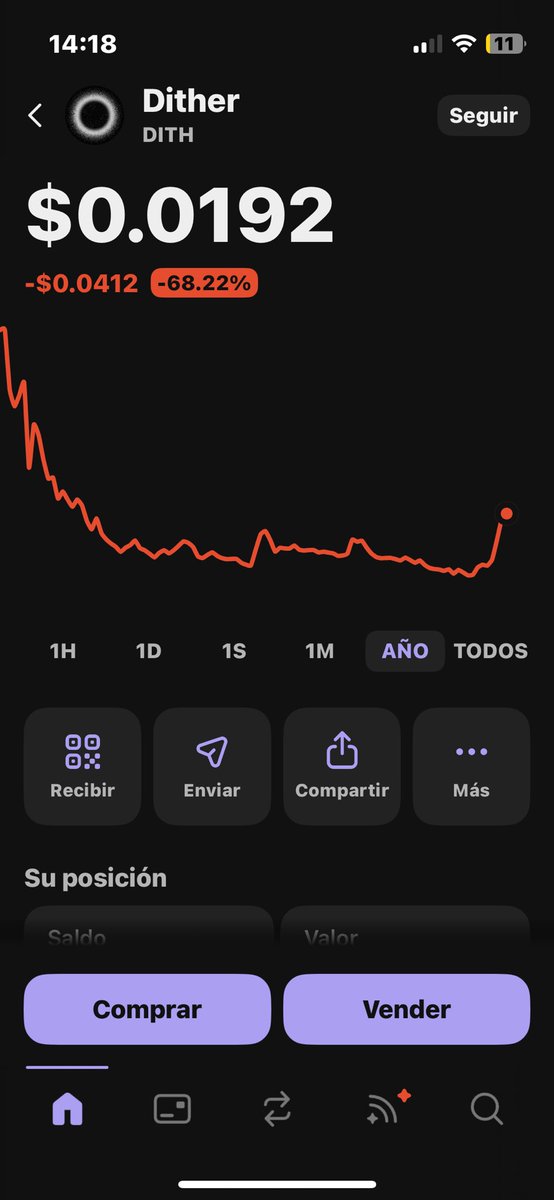The height and width of the screenshot is (1200, 554).
Task: Share this token via Compartir
Action: tap(342, 767)
